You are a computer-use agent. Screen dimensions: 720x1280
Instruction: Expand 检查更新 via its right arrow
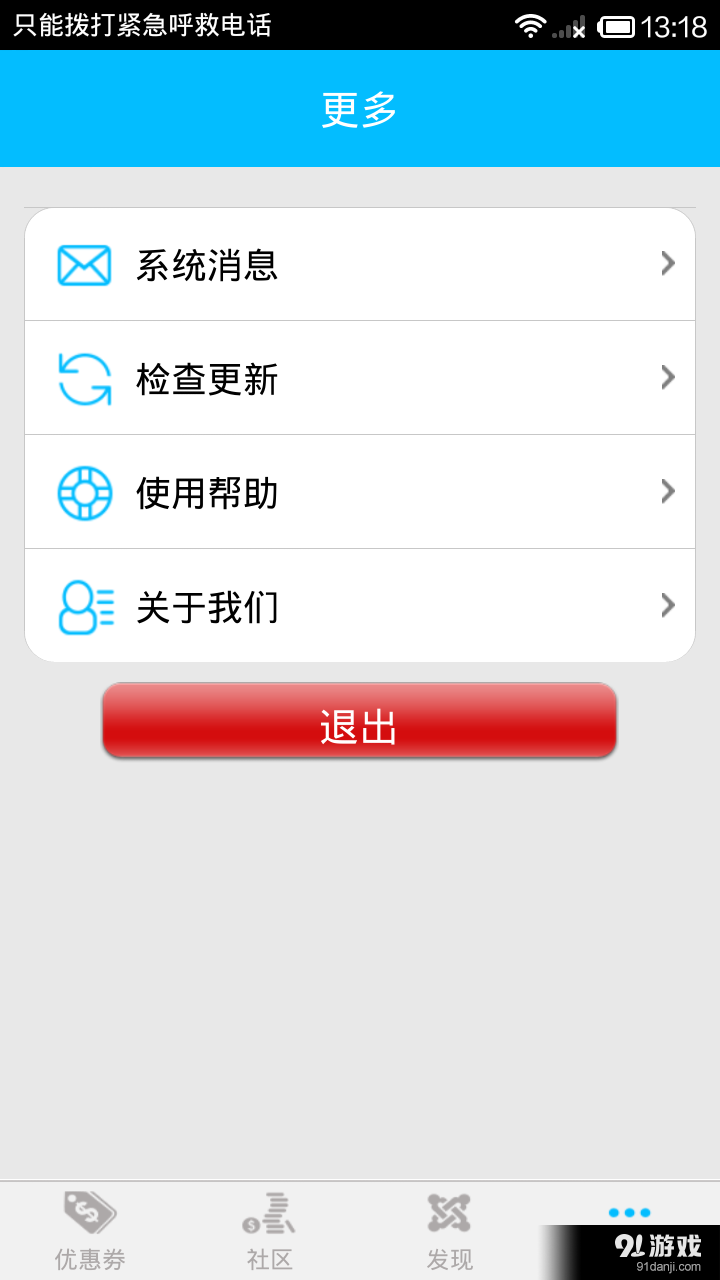click(667, 377)
